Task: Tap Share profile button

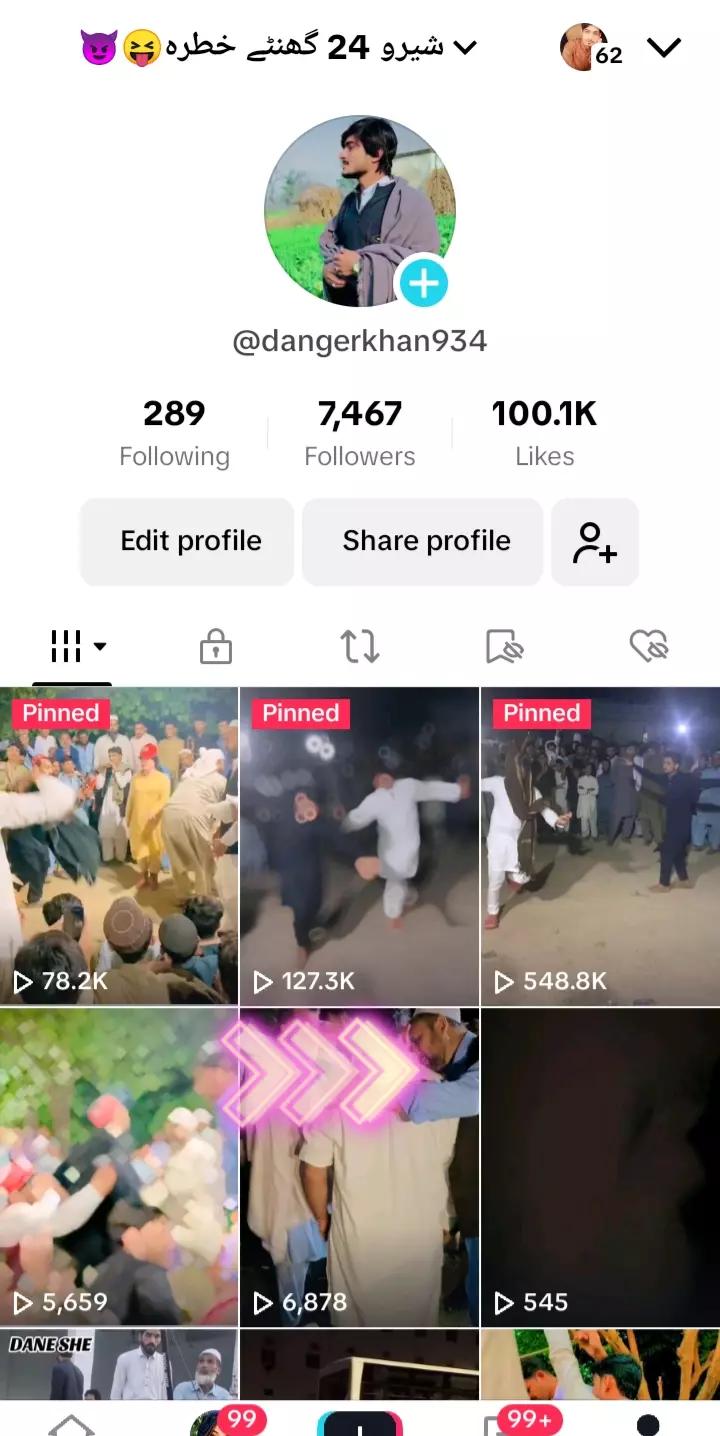Action: point(424,541)
